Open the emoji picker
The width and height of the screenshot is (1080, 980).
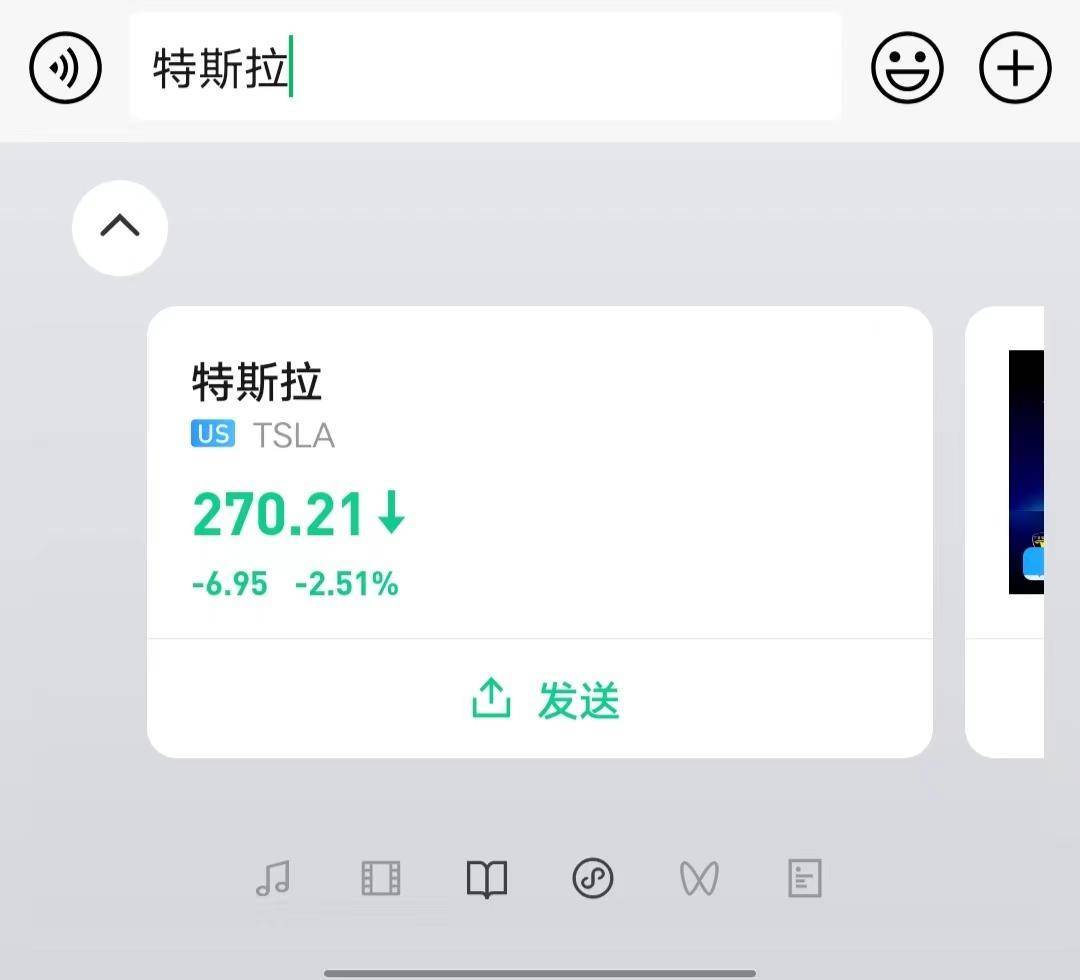[x=907, y=68]
